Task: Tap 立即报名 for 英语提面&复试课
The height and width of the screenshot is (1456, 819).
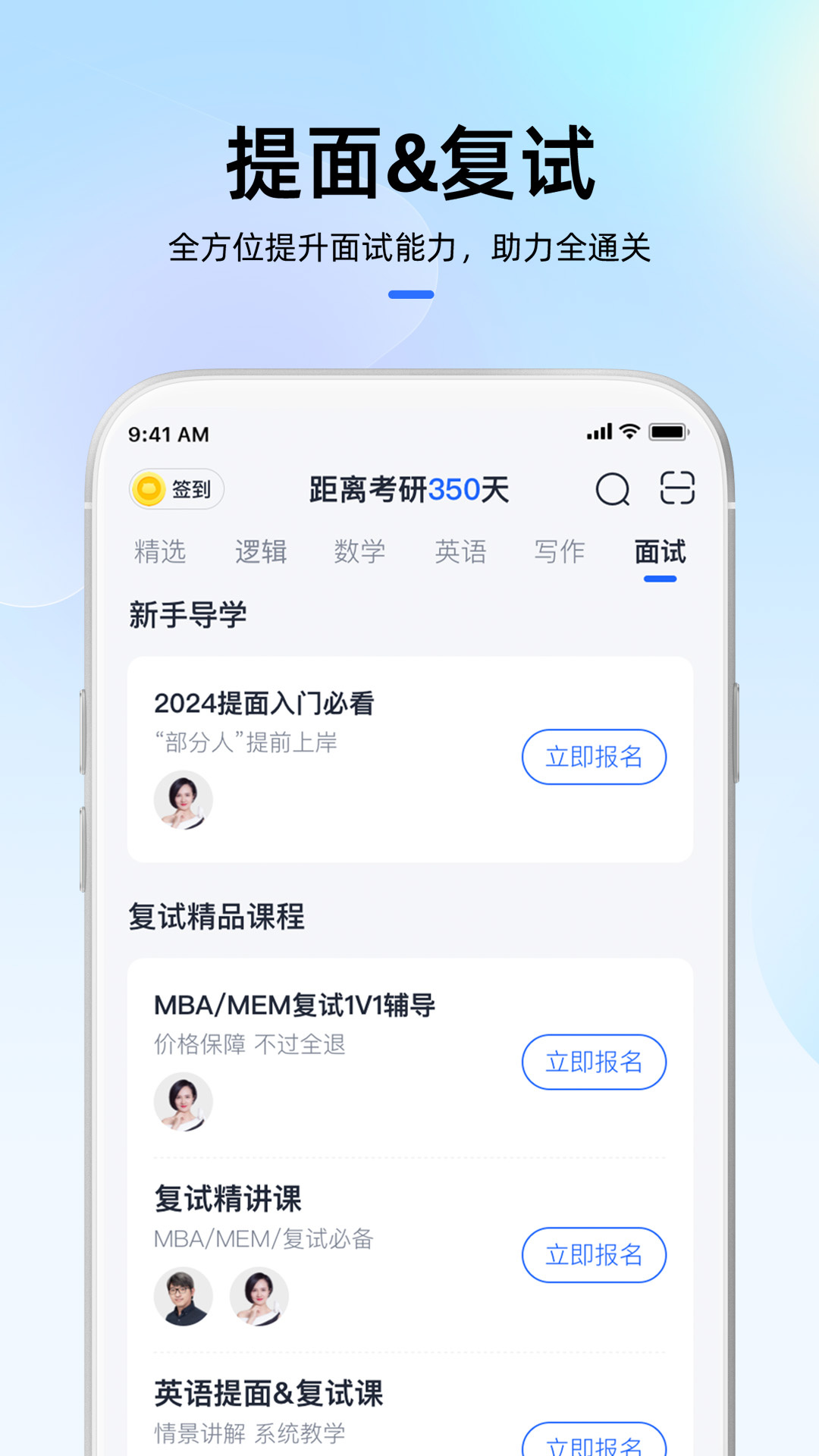Action: coord(595,1442)
